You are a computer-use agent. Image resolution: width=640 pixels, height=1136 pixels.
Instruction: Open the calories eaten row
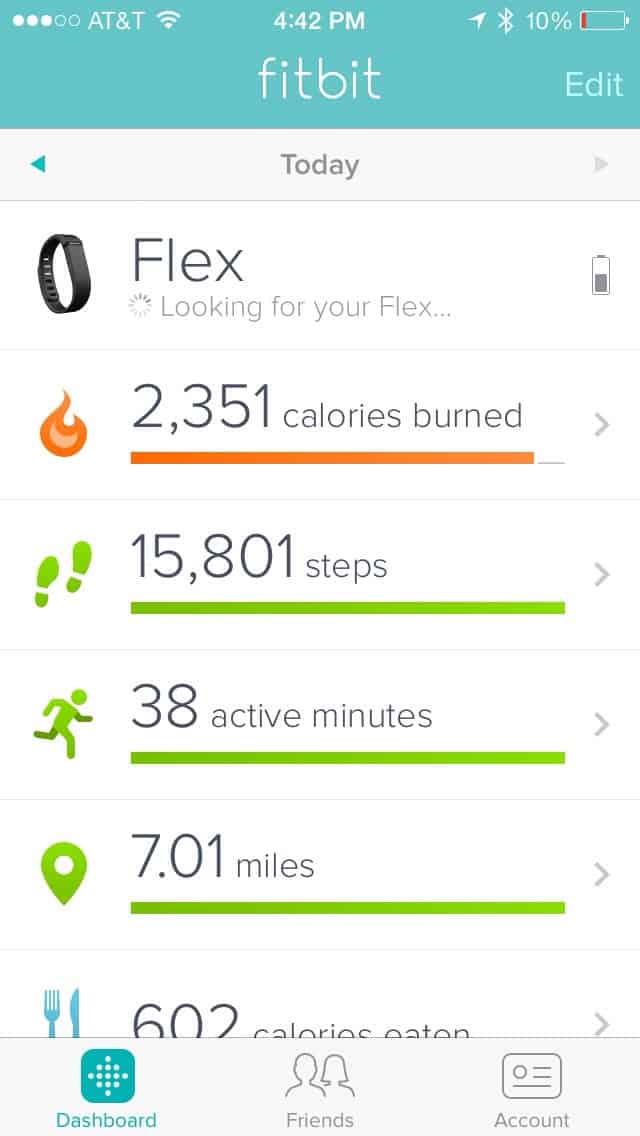click(320, 994)
